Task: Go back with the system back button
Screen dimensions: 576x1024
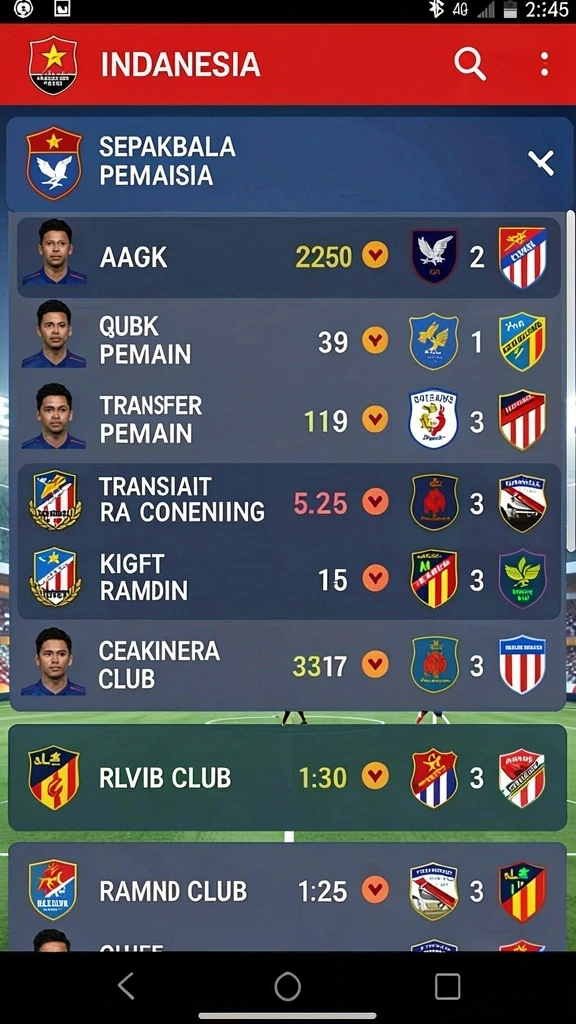Action: click(127, 986)
